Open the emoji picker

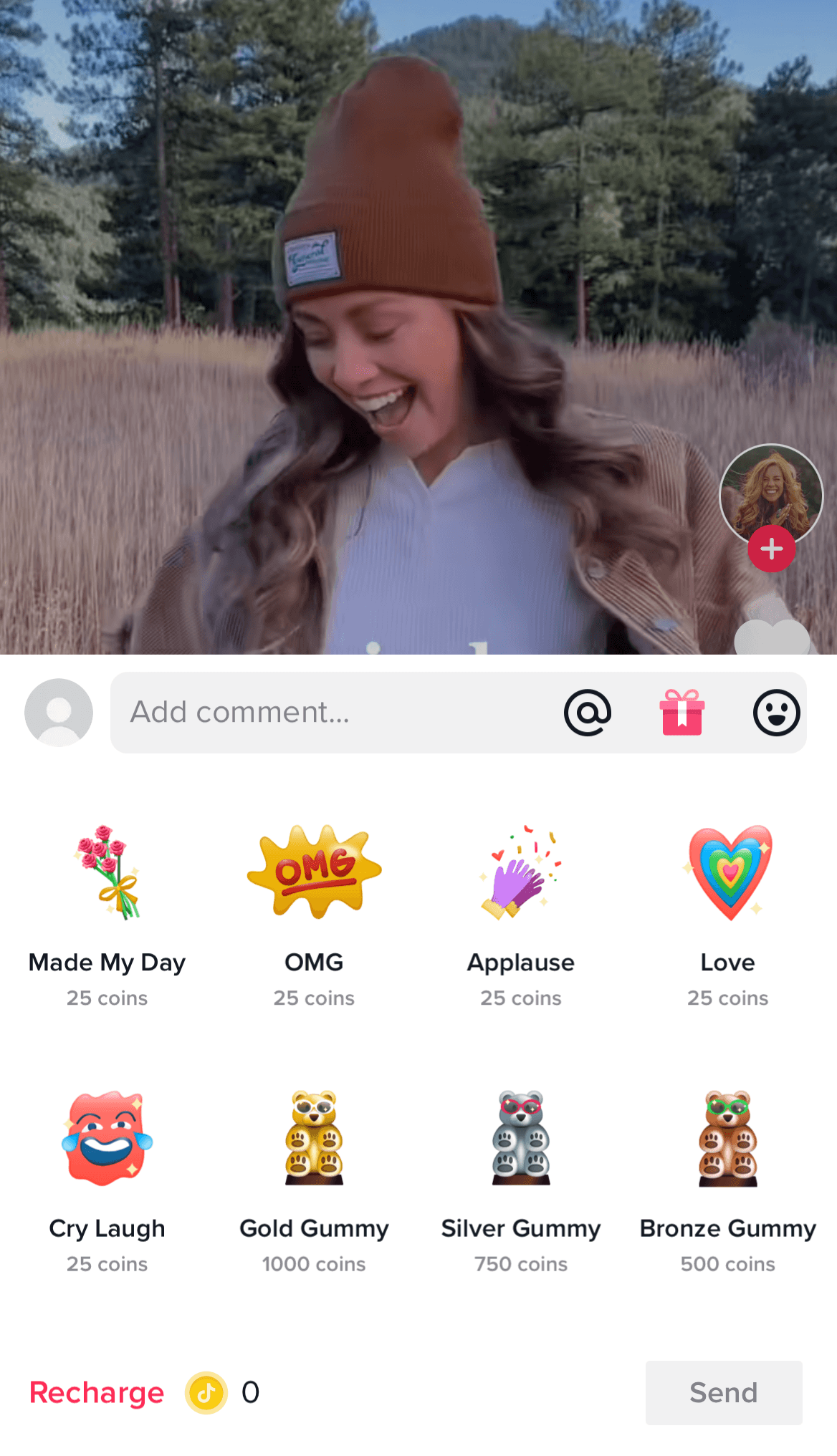tap(776, 713)
